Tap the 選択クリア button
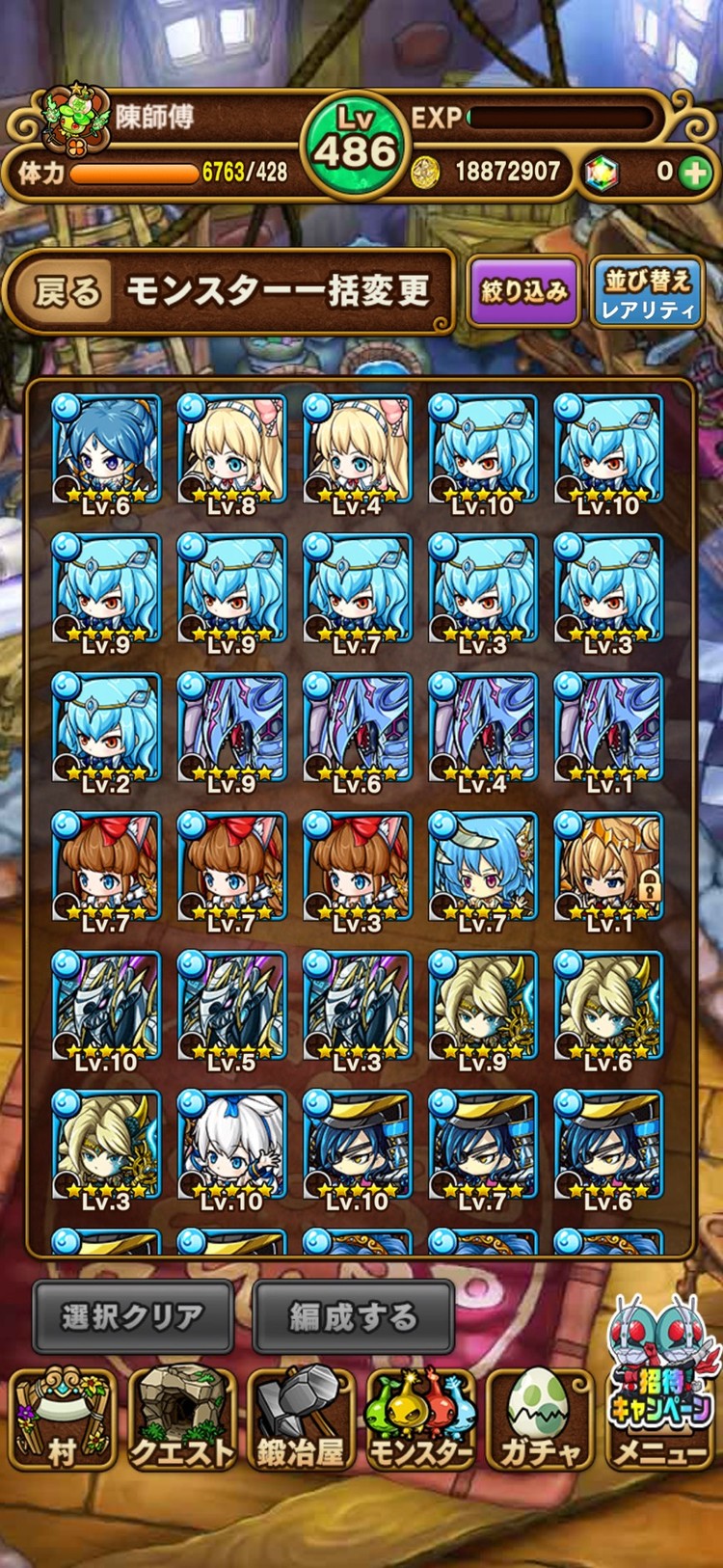 click(133, 1316)
